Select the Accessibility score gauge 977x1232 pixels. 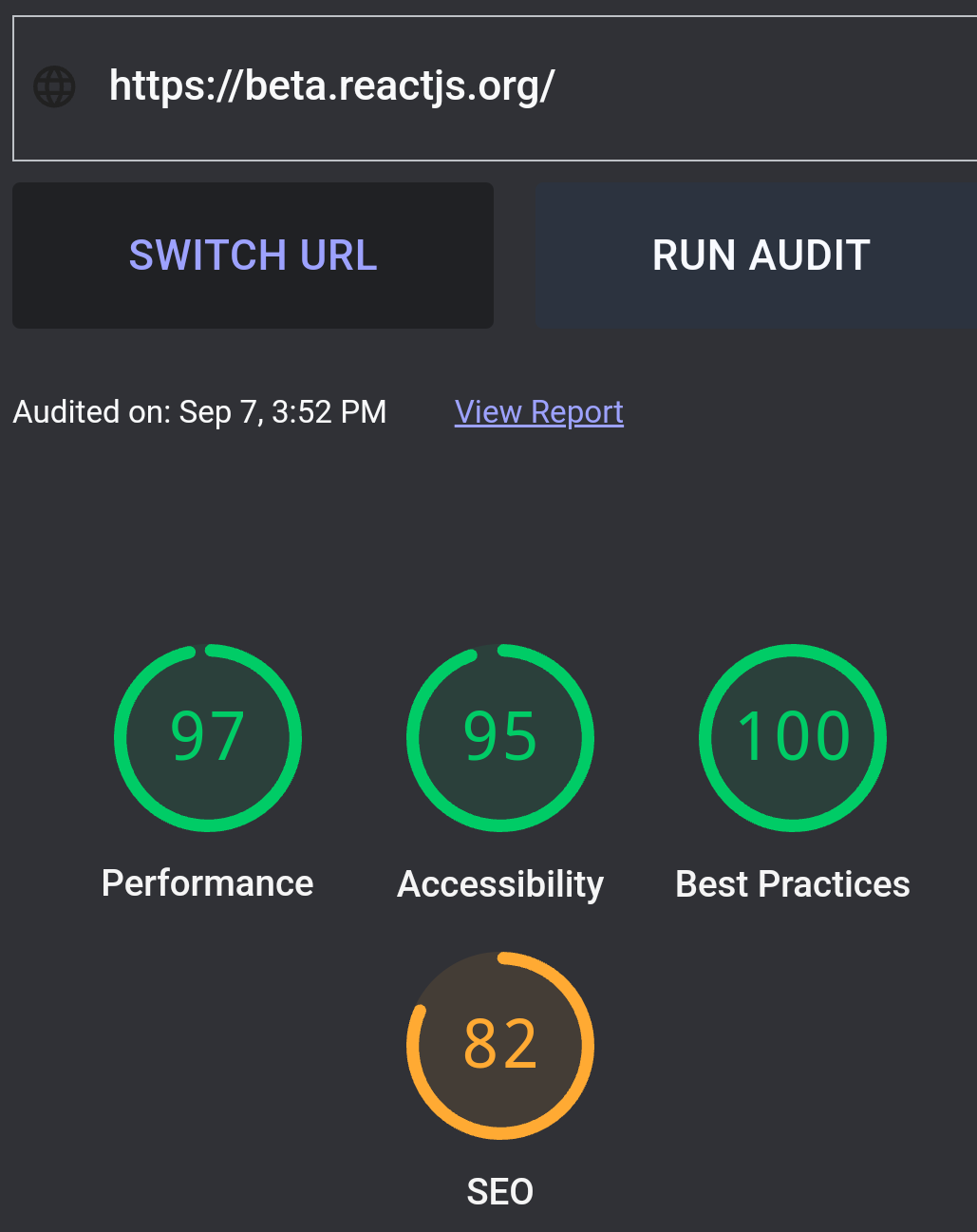(500, 738)
